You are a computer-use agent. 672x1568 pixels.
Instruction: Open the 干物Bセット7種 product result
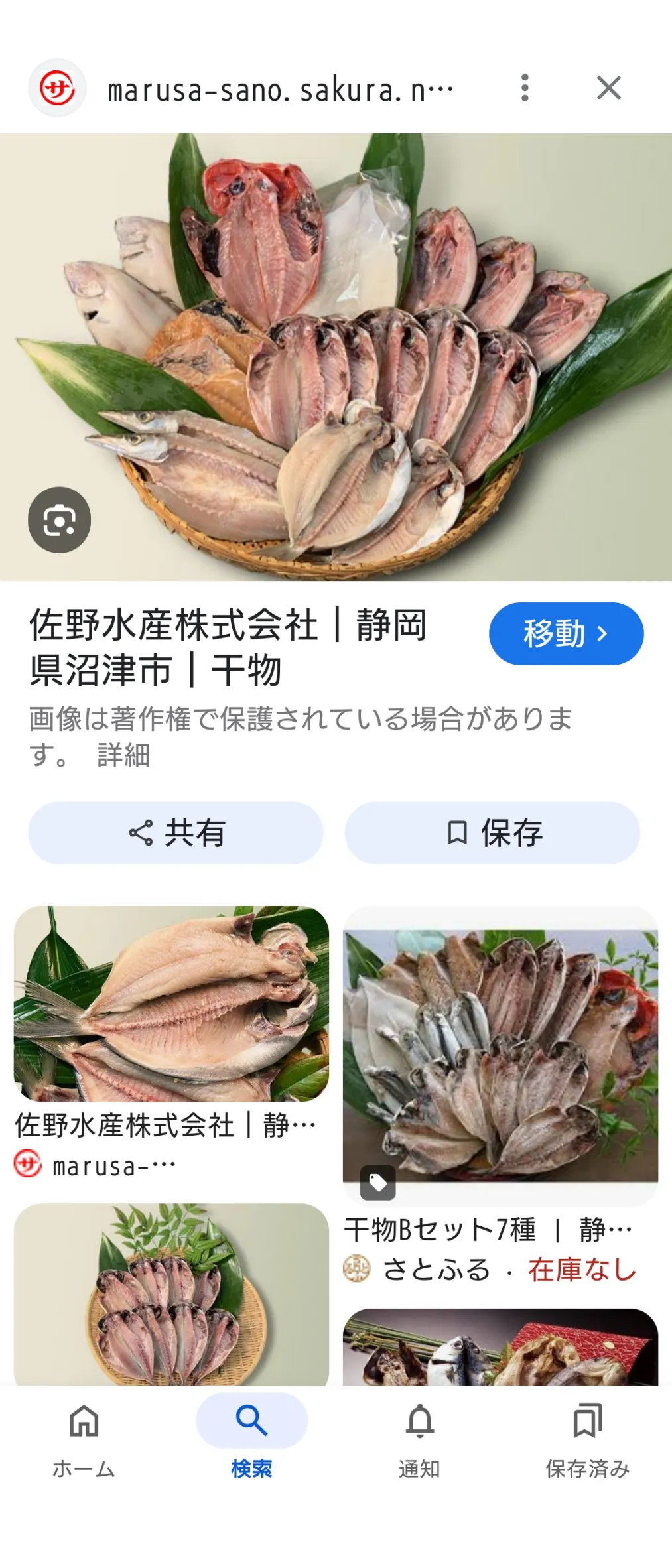pos(500,1056)
